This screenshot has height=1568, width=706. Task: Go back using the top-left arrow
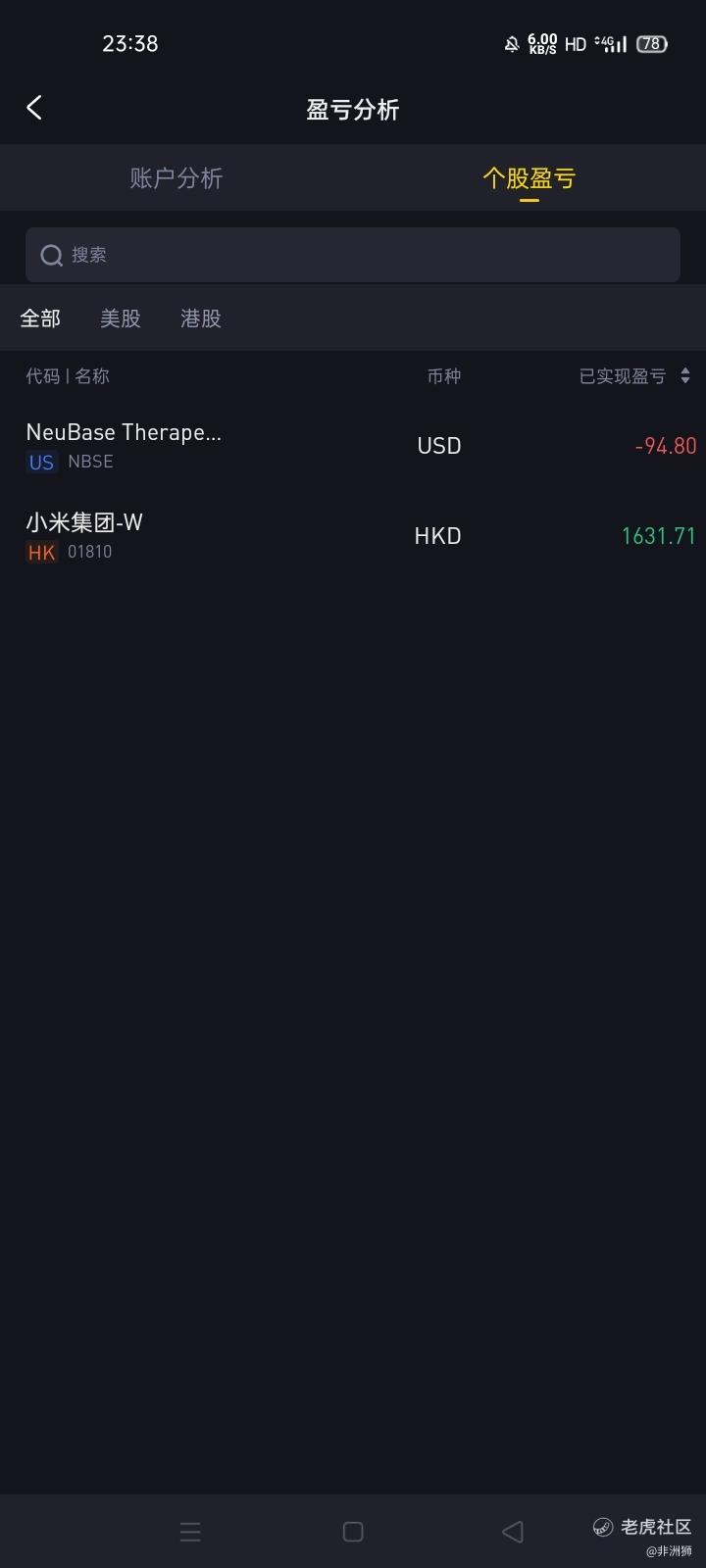pyautogui.click(x=34, y=108)
